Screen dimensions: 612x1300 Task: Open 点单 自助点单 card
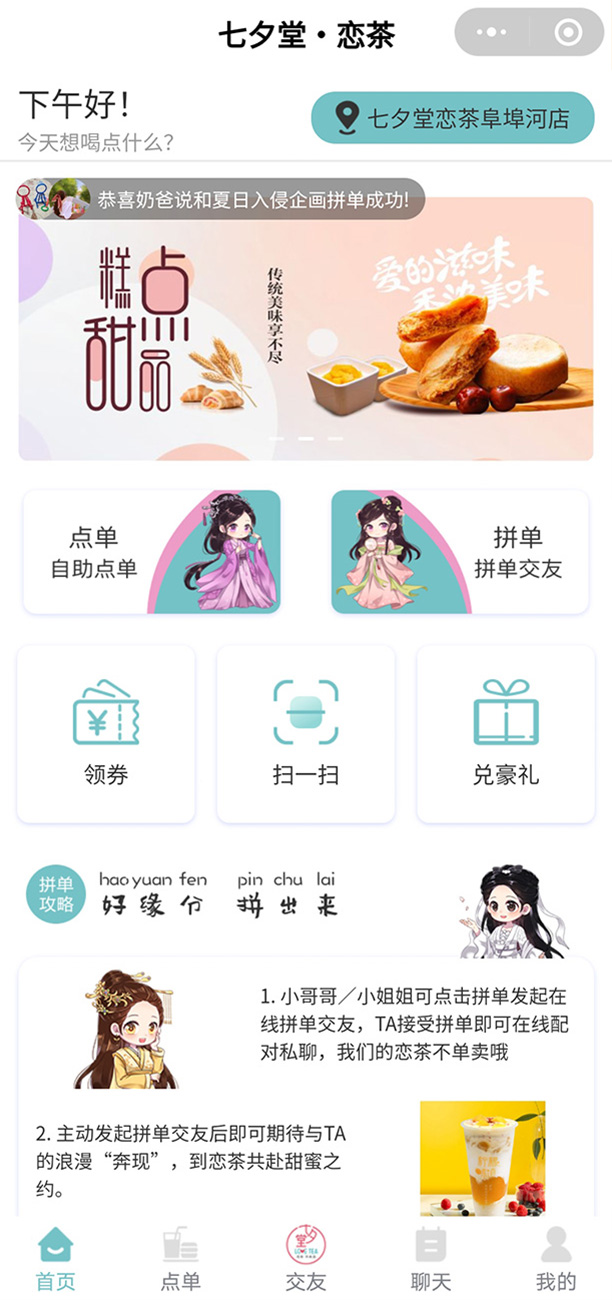[152, 552]
